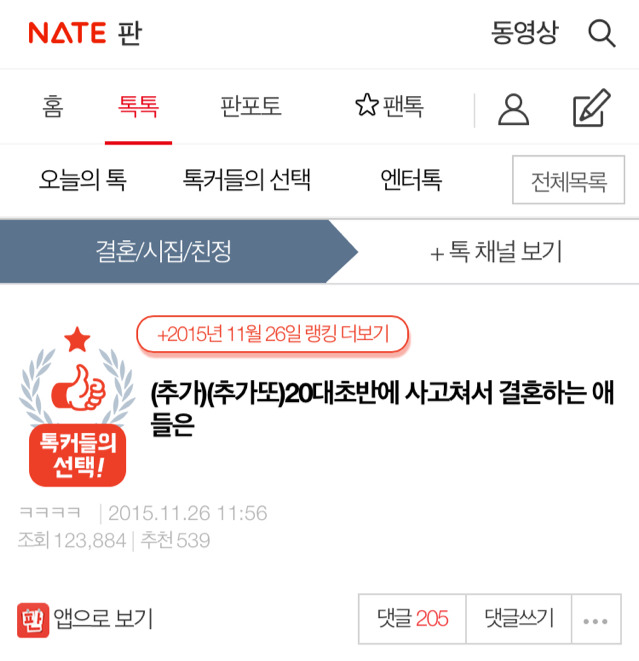See more 2015년 11월 26일 rankings

(x=272, y=334)
